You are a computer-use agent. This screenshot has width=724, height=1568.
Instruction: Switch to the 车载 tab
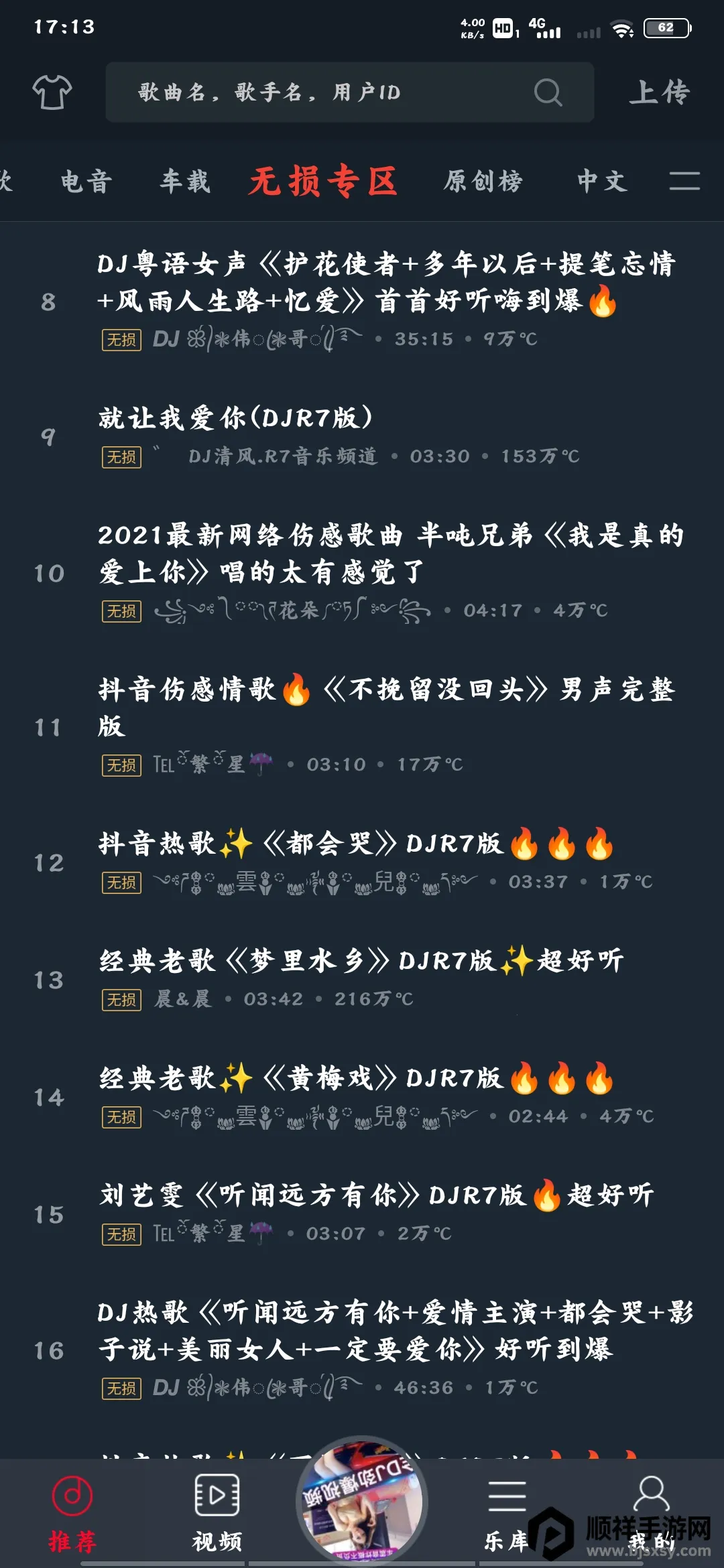(185, 182)
